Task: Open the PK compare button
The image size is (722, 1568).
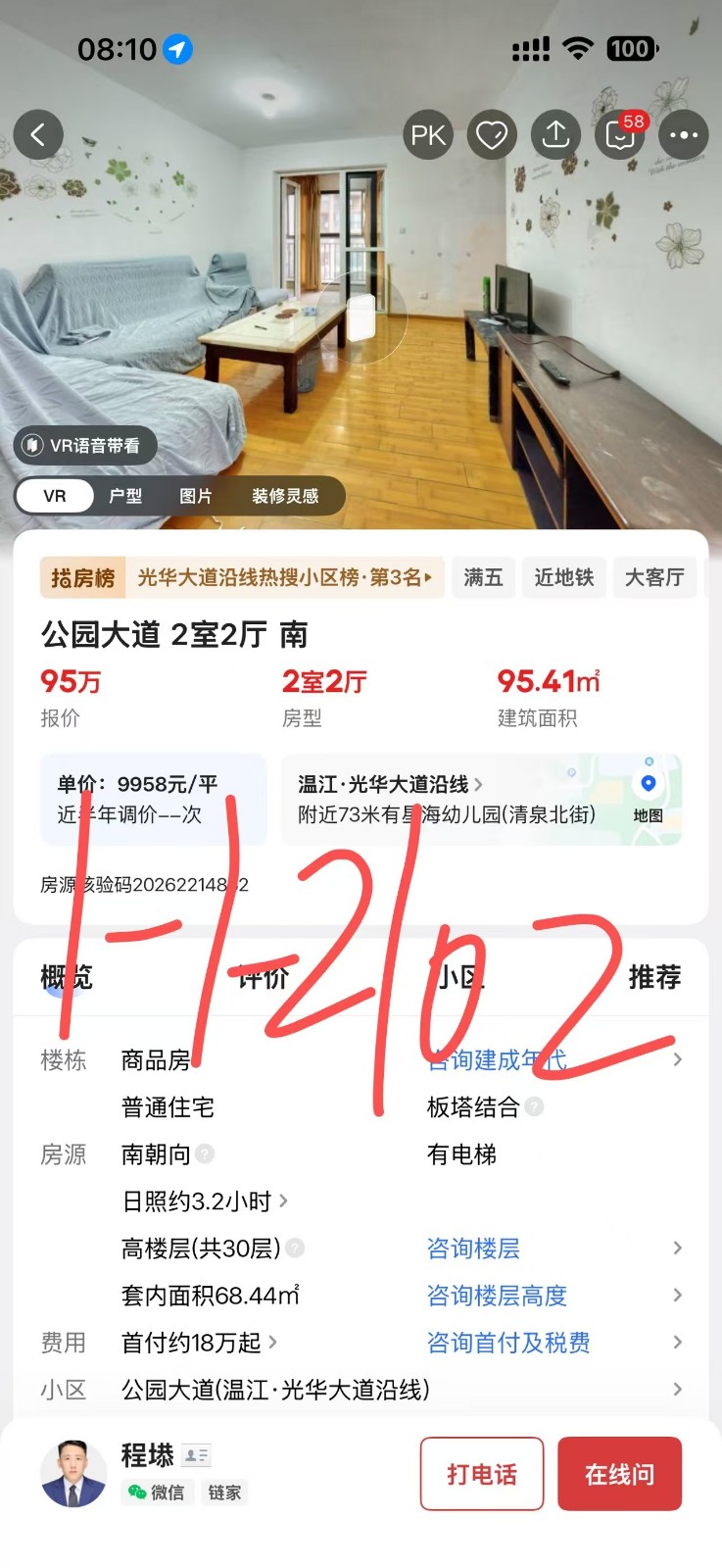Action: coord(428,135)
